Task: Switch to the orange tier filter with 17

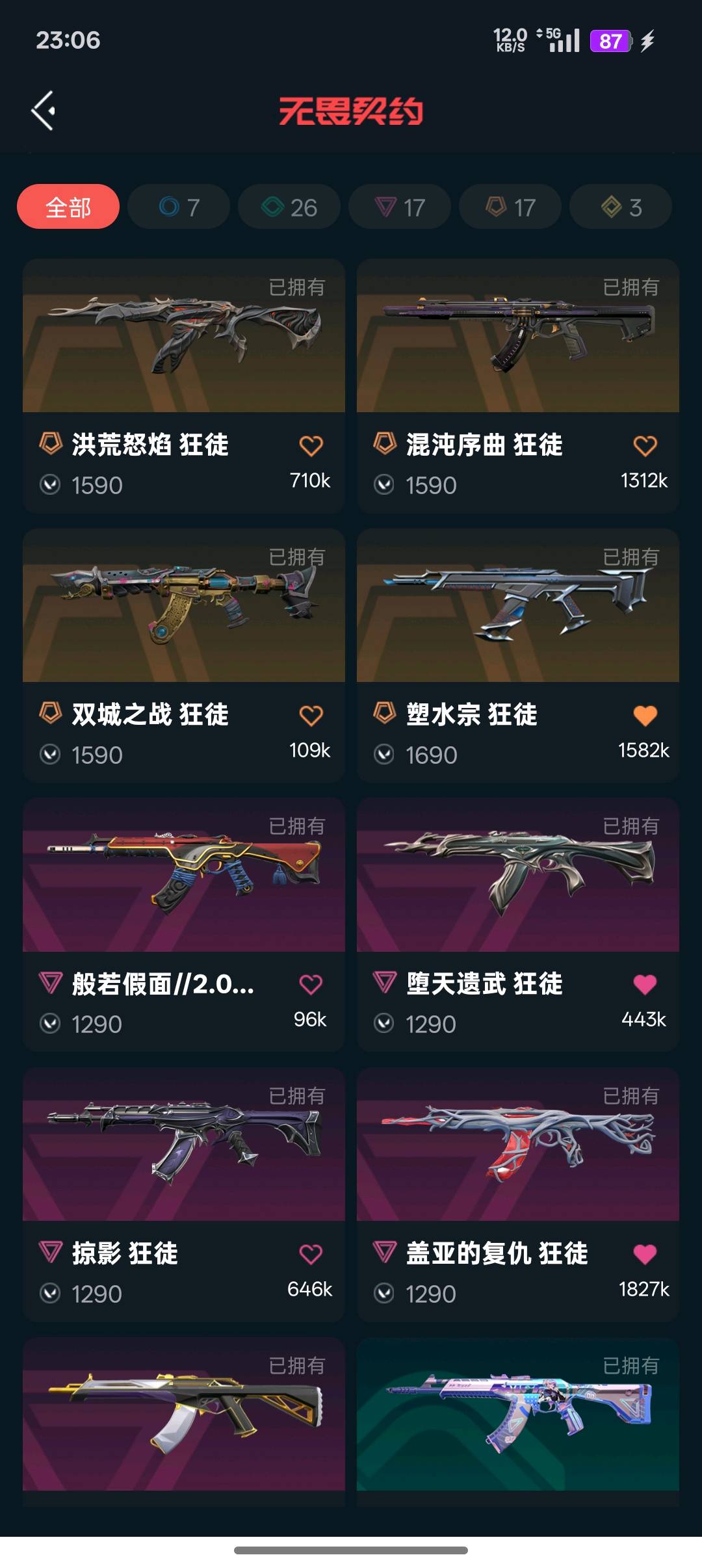Action: (510, 207)
